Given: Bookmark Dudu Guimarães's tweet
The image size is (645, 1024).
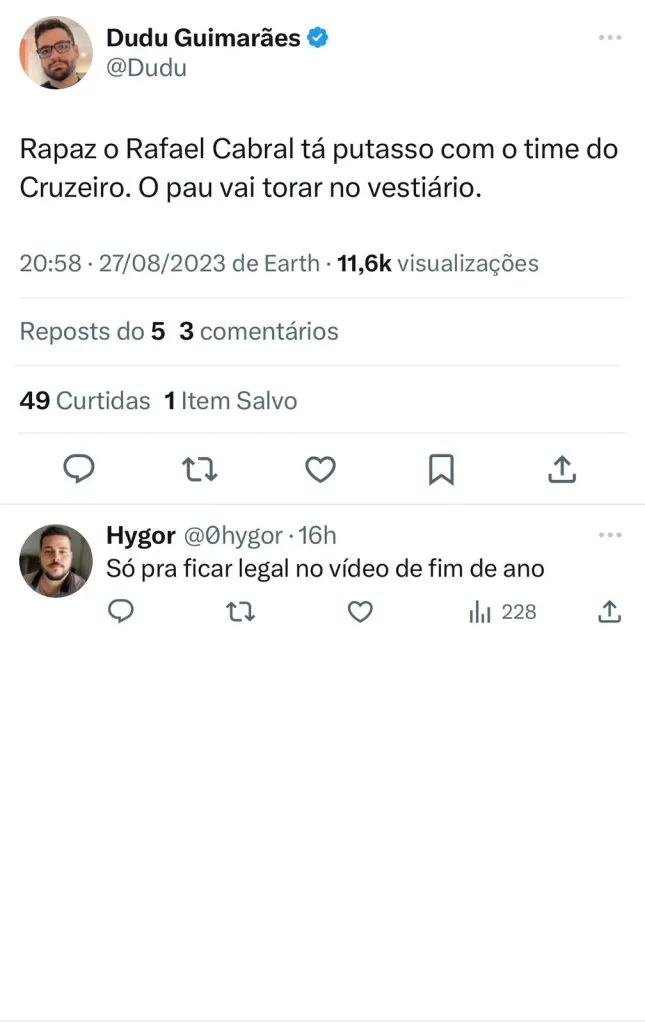Looking at the screenshot, I should point(441,469).
